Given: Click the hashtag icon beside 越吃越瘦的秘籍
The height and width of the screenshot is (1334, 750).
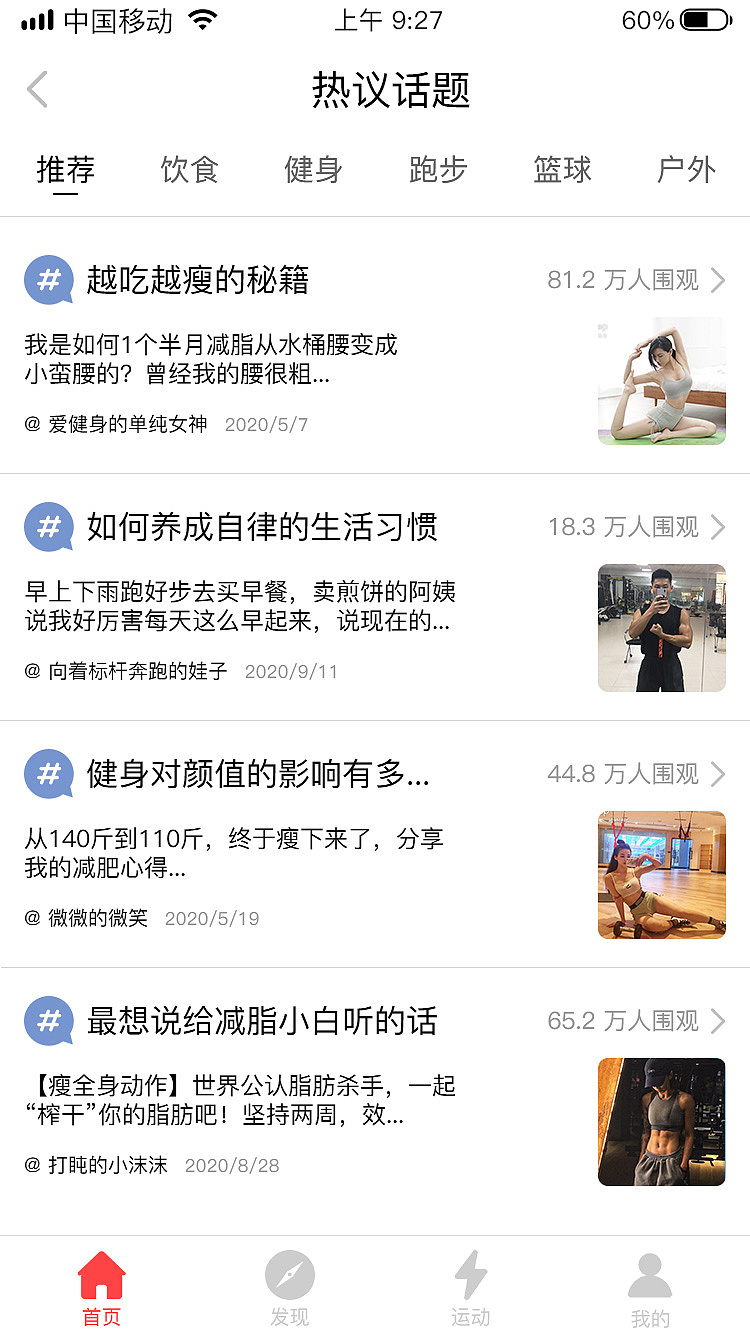Looking at the screenshot, I should click(x=49, y=280).
